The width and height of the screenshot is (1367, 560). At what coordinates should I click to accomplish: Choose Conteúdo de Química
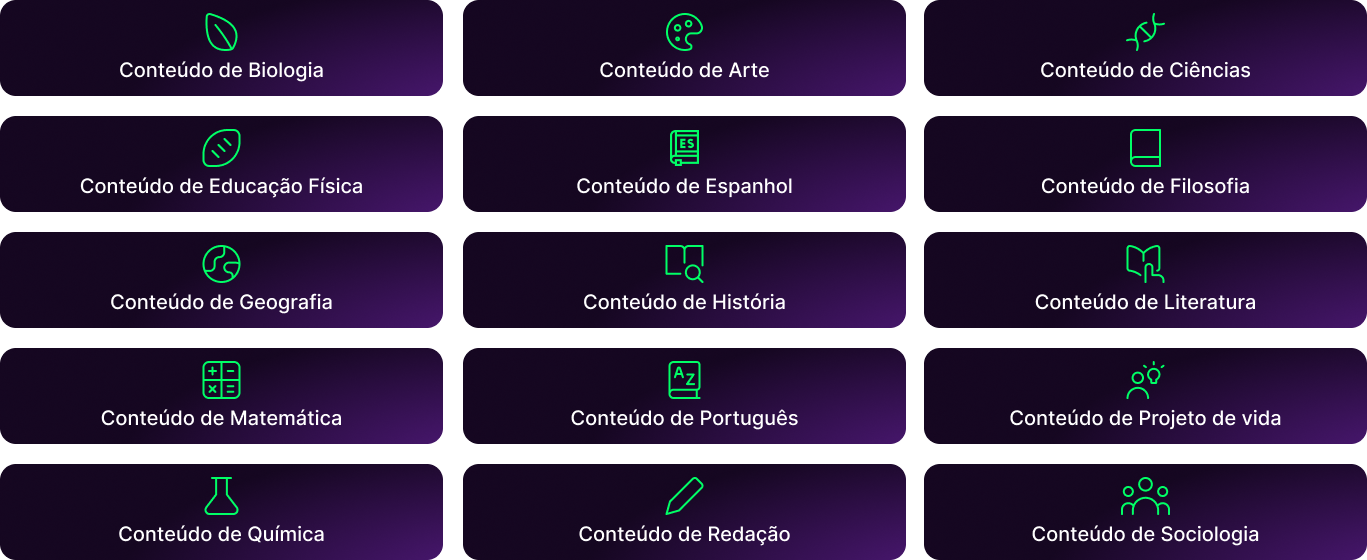pos(221,512)
